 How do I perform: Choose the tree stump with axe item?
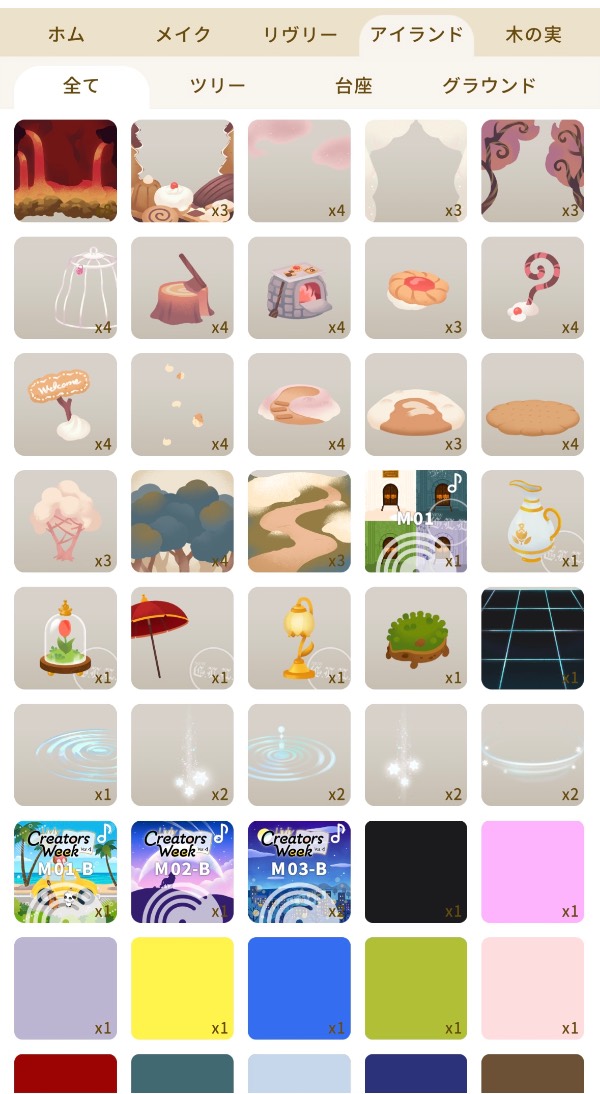pyautogui.click(x=182, y=288)
